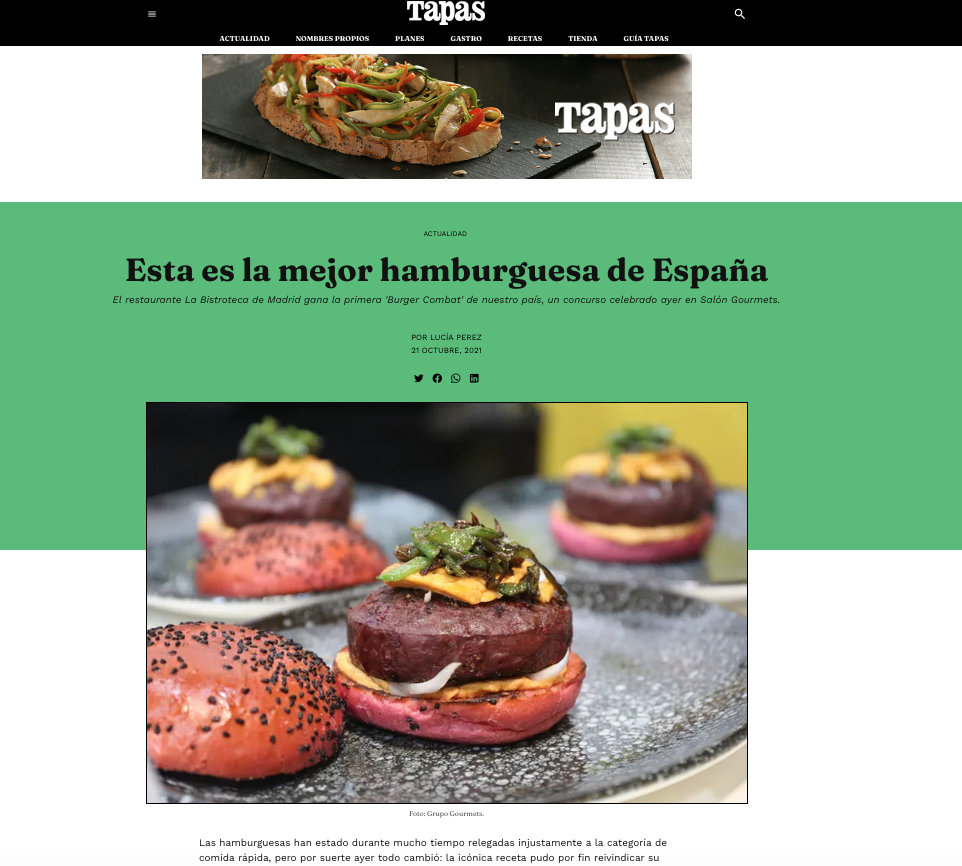Open the Gastro section
The height and width of the screenshot is (866, 962).
[466, 38]
